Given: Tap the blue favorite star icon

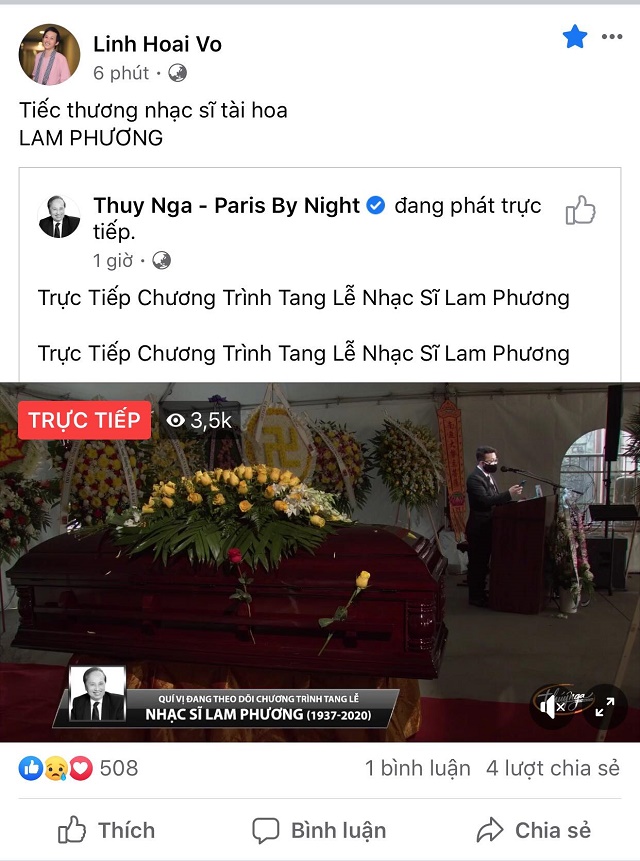Looking at the screenshot, I should (x=574, y=38).
